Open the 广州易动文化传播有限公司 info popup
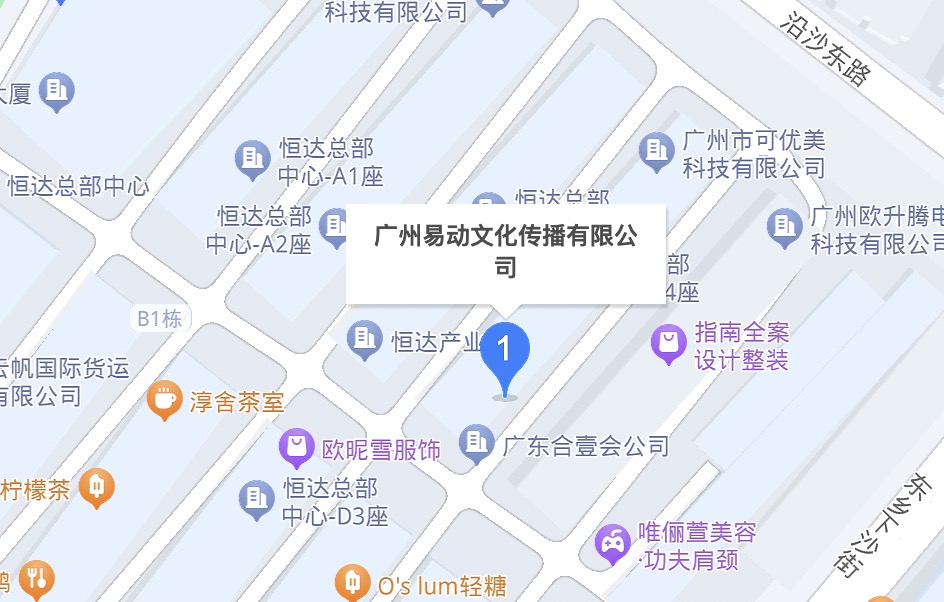Viewport: 944px width, 602px height. click(505, 252)
